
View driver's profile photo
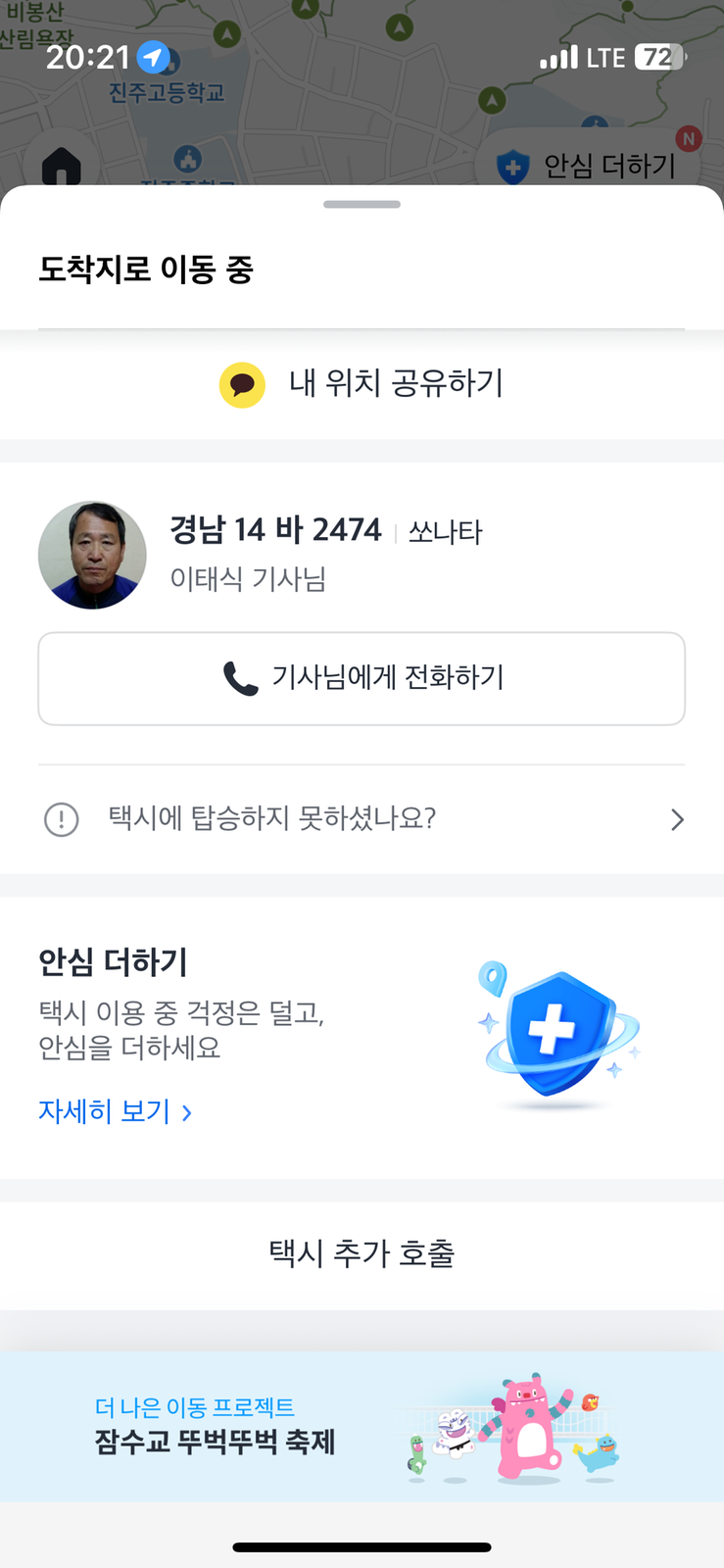92,556
